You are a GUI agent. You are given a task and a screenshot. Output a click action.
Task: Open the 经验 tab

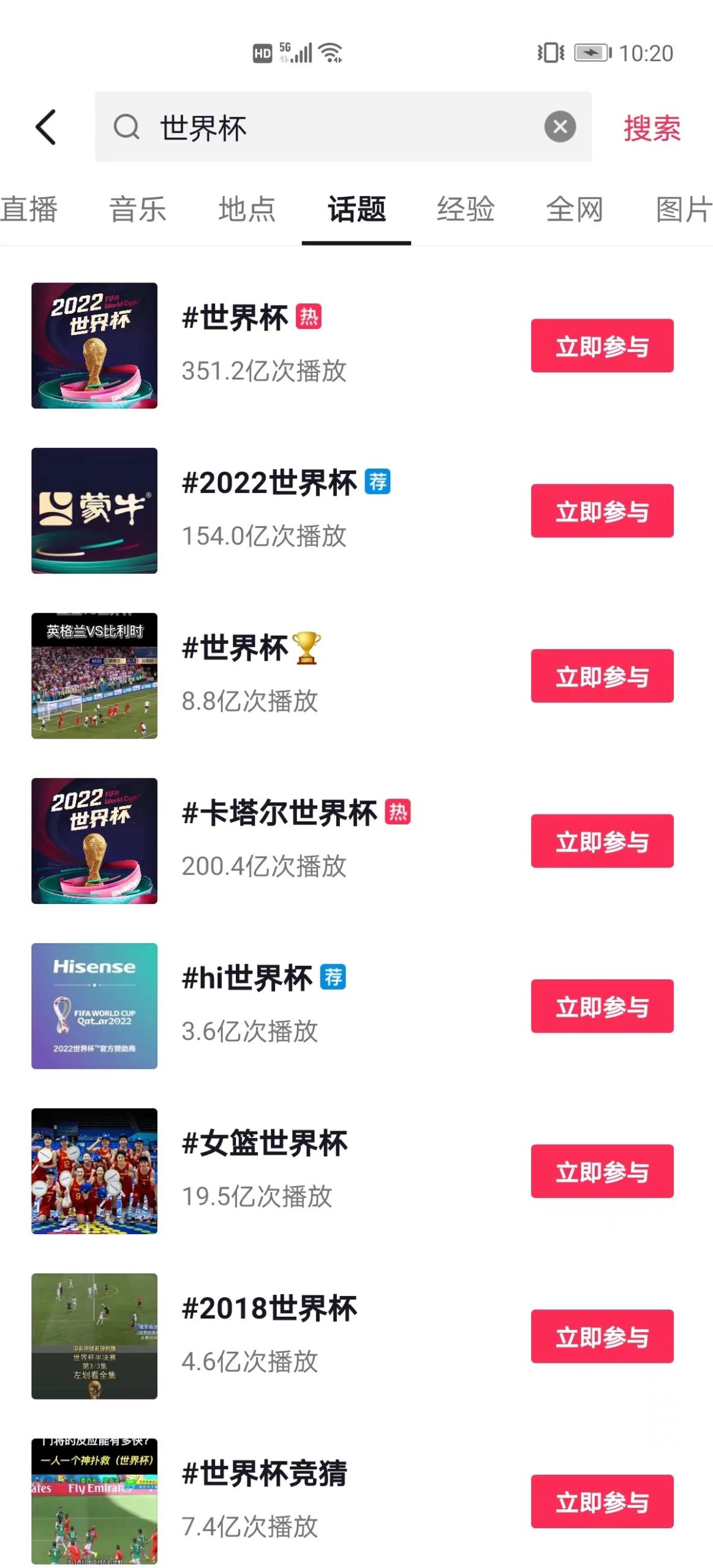click(x=466, y=209)
